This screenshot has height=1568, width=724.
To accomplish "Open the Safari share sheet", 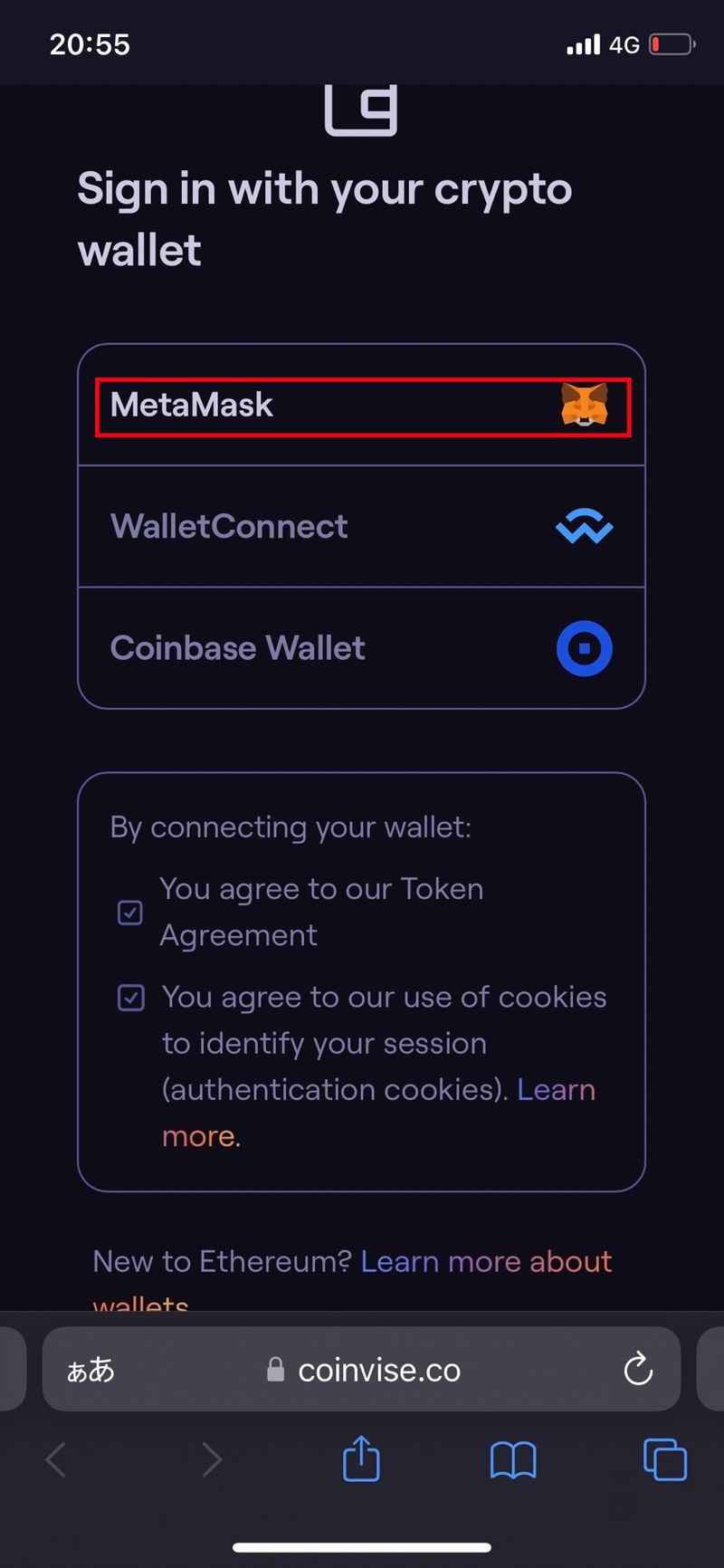I will [361, 1459].
